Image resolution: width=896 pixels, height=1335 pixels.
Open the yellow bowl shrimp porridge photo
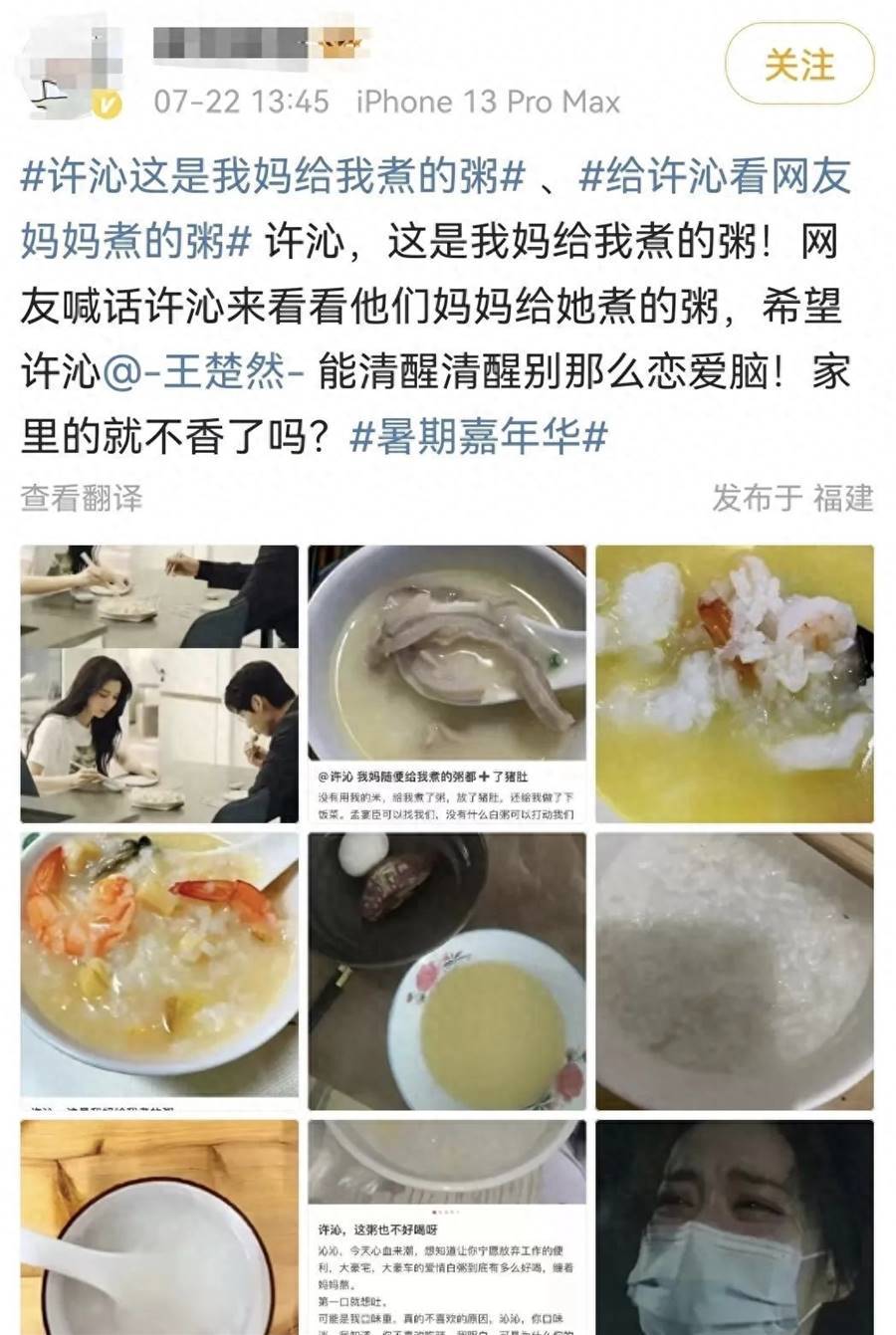pyautogui.click(x=734, y=683)
